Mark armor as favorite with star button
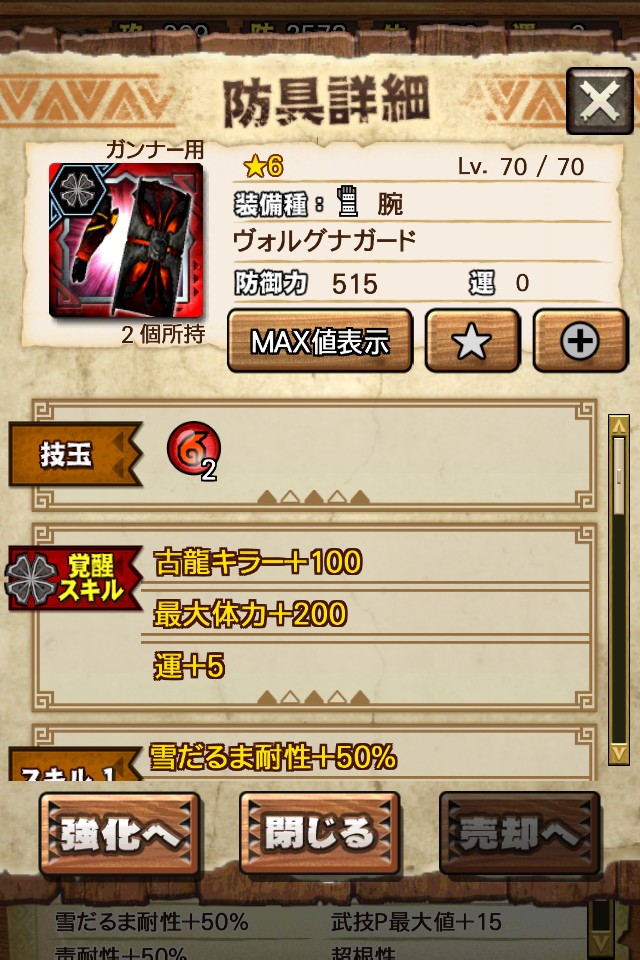The height and width of the screenshot is (960, 640). coord(472,342)
